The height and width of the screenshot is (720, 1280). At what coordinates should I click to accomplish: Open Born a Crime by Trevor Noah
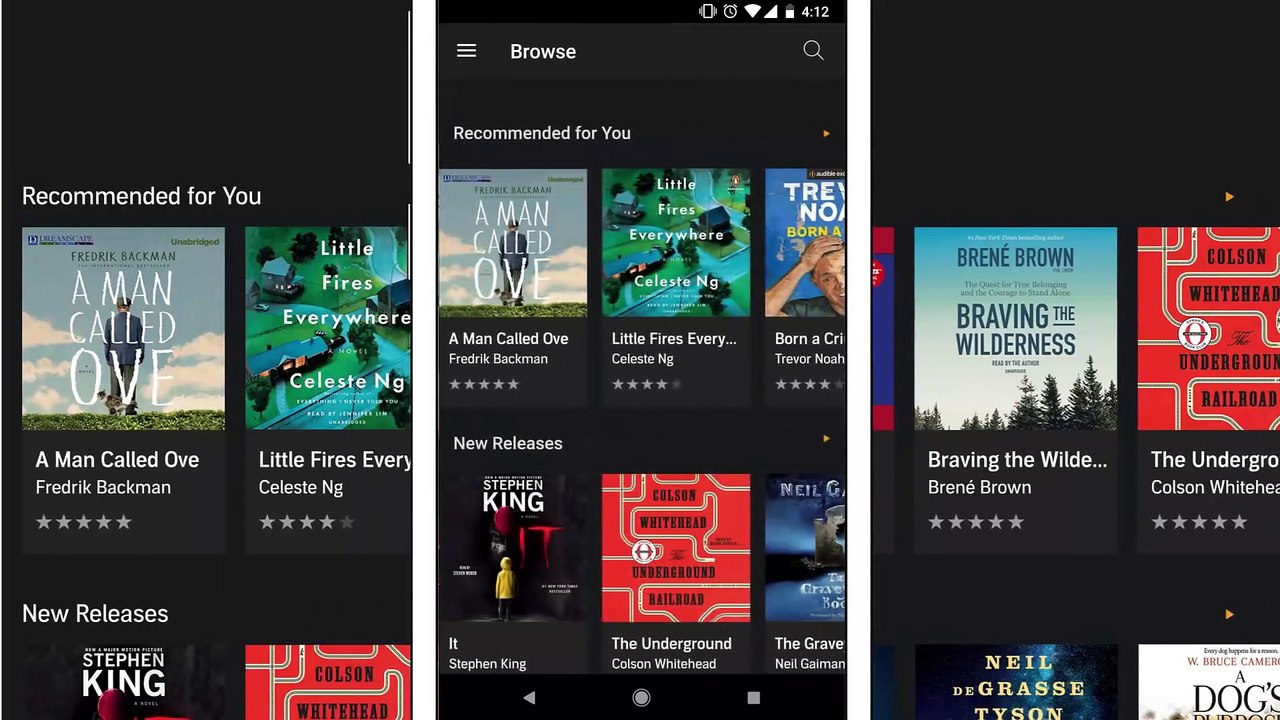(x=805, y=286)
